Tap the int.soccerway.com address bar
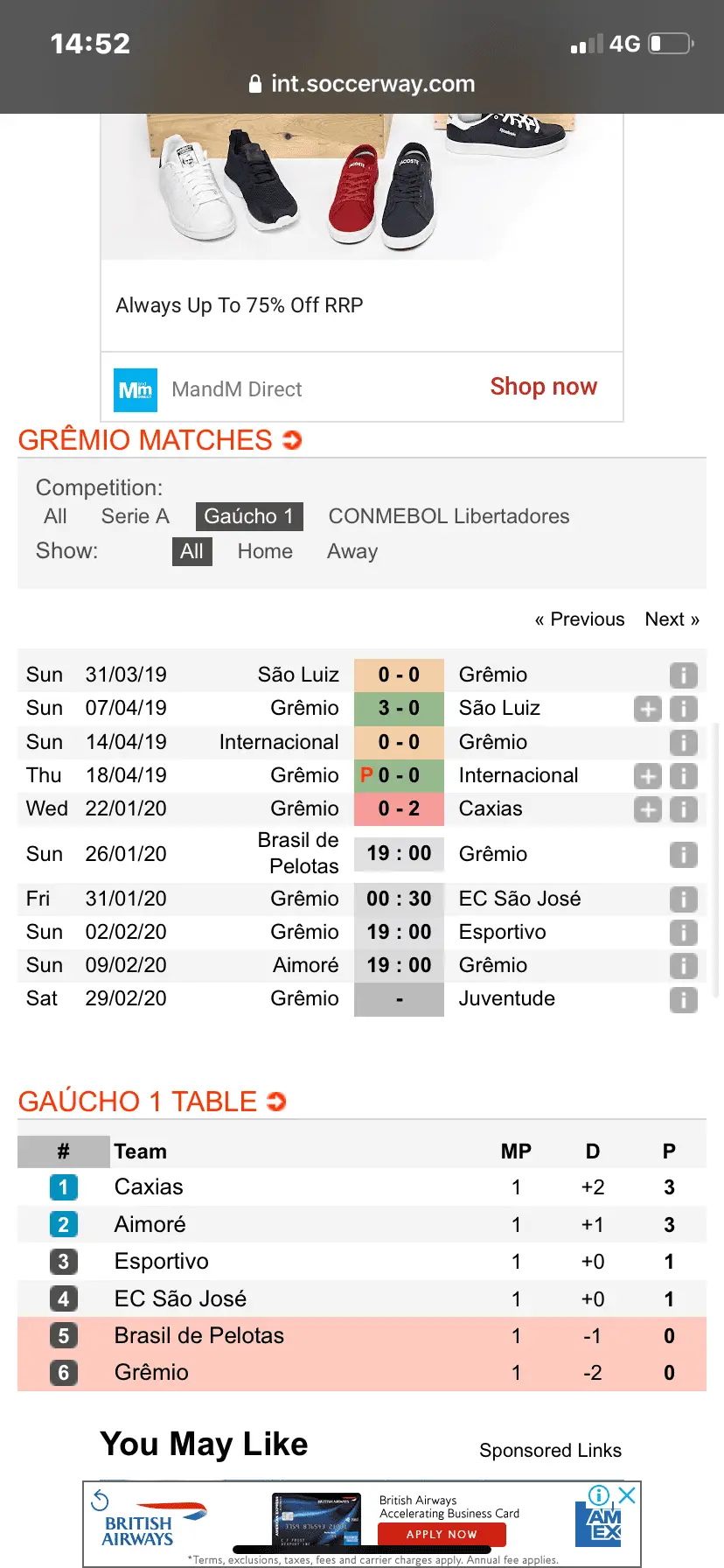Viewport: 724px width, 1568px height. 362,84
